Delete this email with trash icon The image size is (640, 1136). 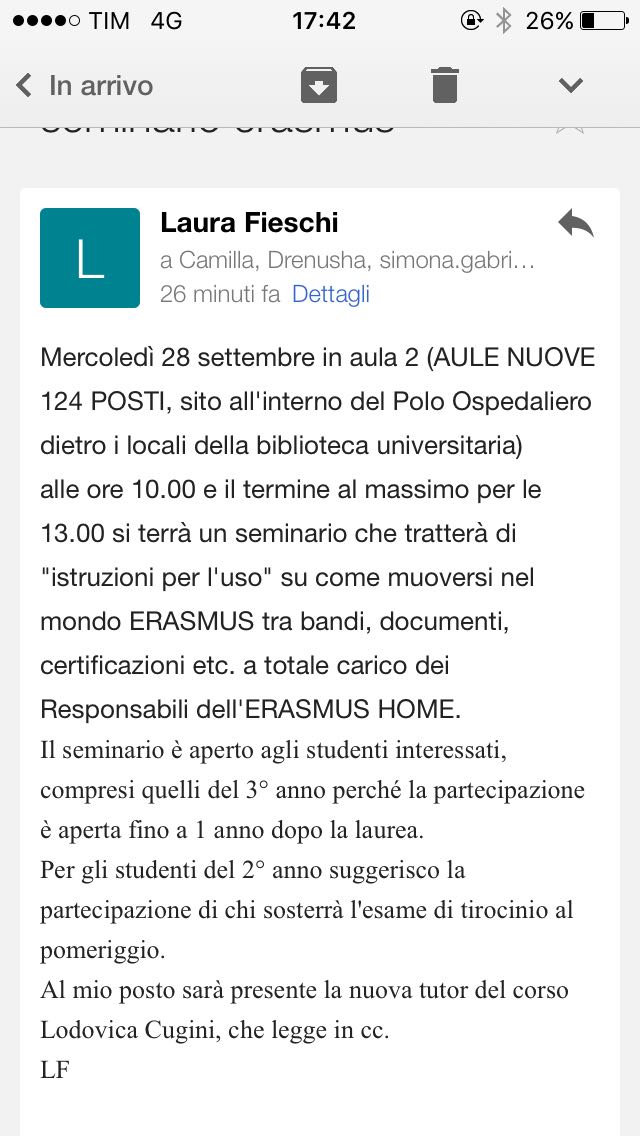[445, 85]
